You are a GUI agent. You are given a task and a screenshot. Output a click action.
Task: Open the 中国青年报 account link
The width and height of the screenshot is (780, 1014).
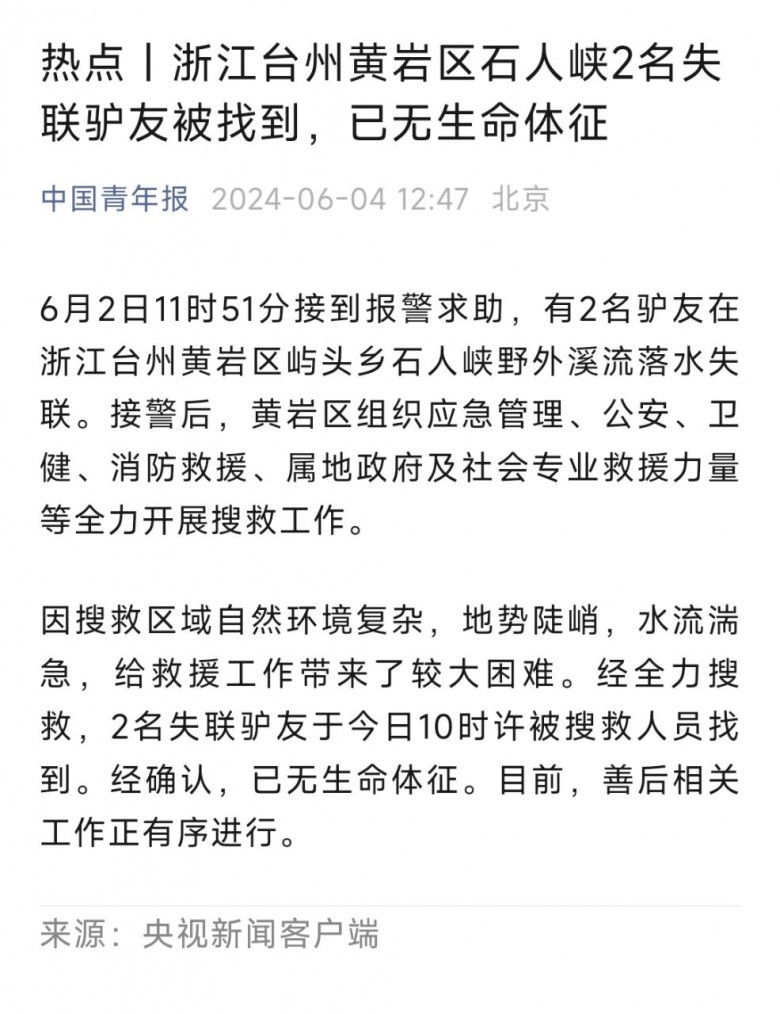(115, 199)
